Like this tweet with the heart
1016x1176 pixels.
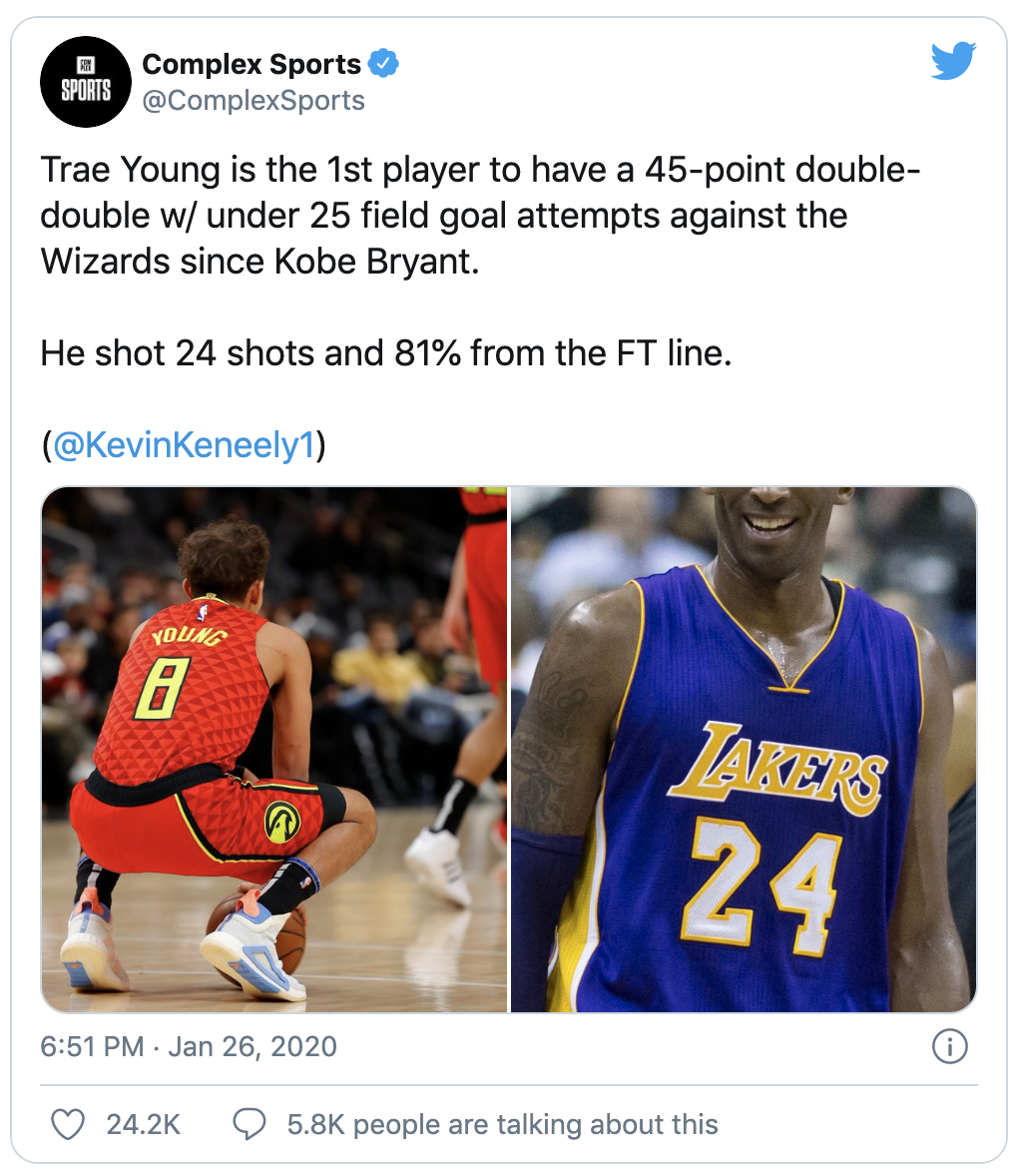68,1124
